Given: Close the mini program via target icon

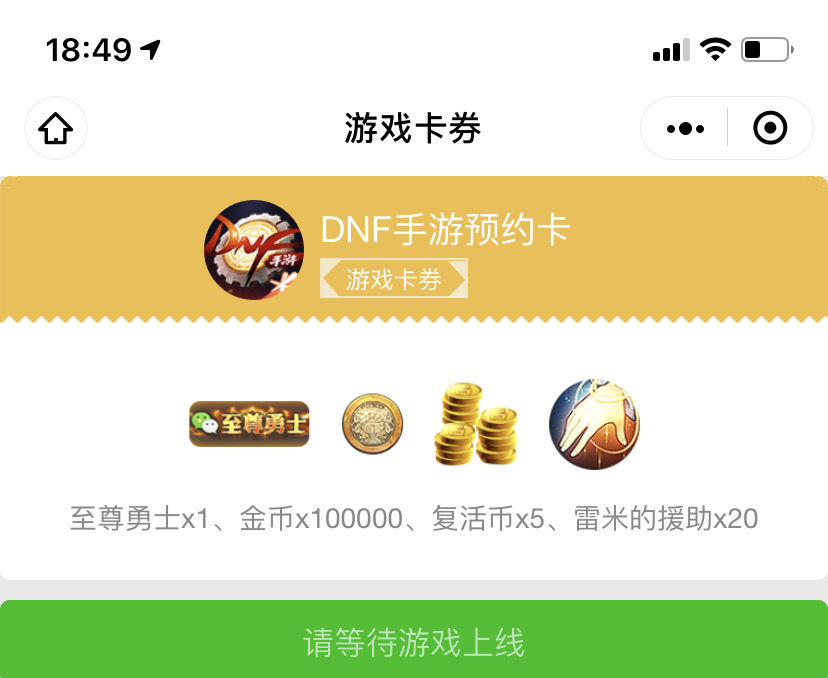Looking at the screenshot, I should 769,128.
